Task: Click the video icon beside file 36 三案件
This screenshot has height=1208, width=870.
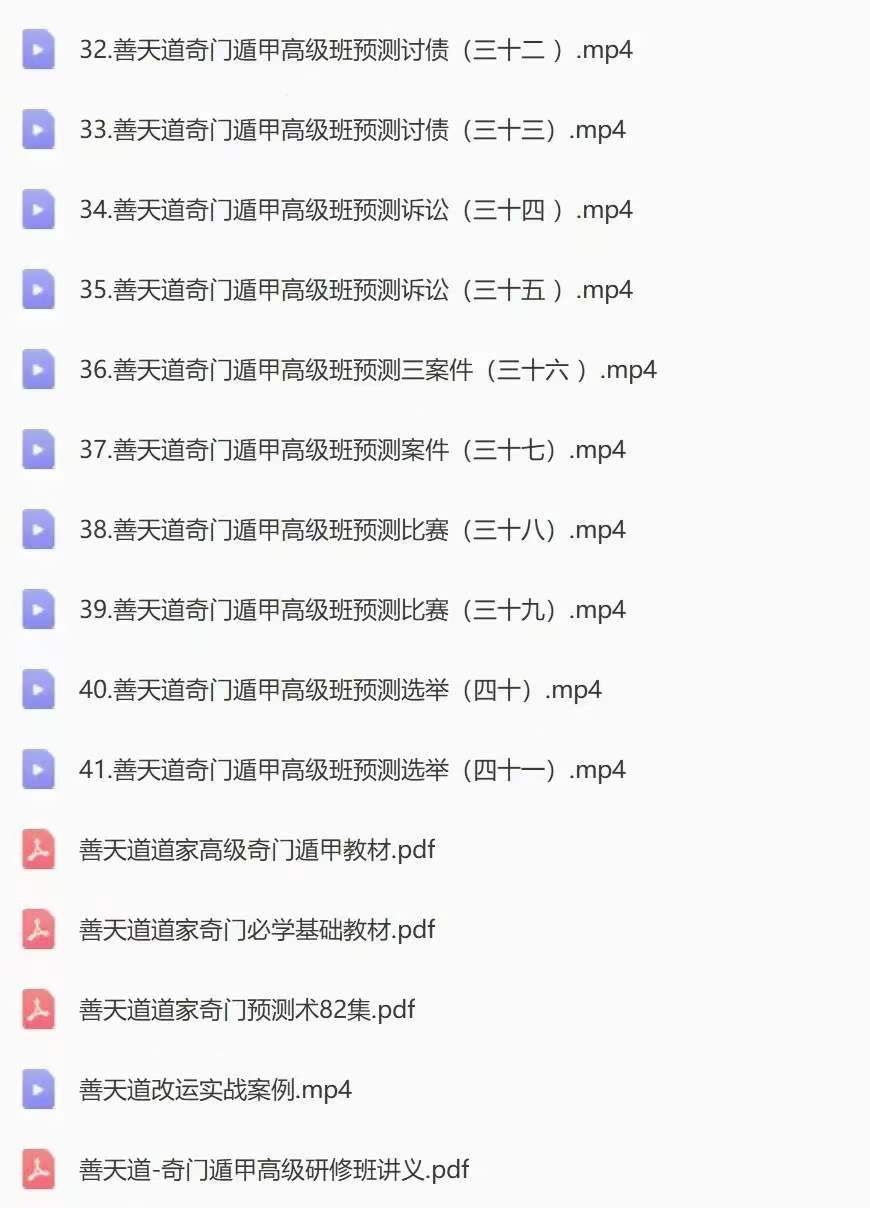Action: point(38,369)
